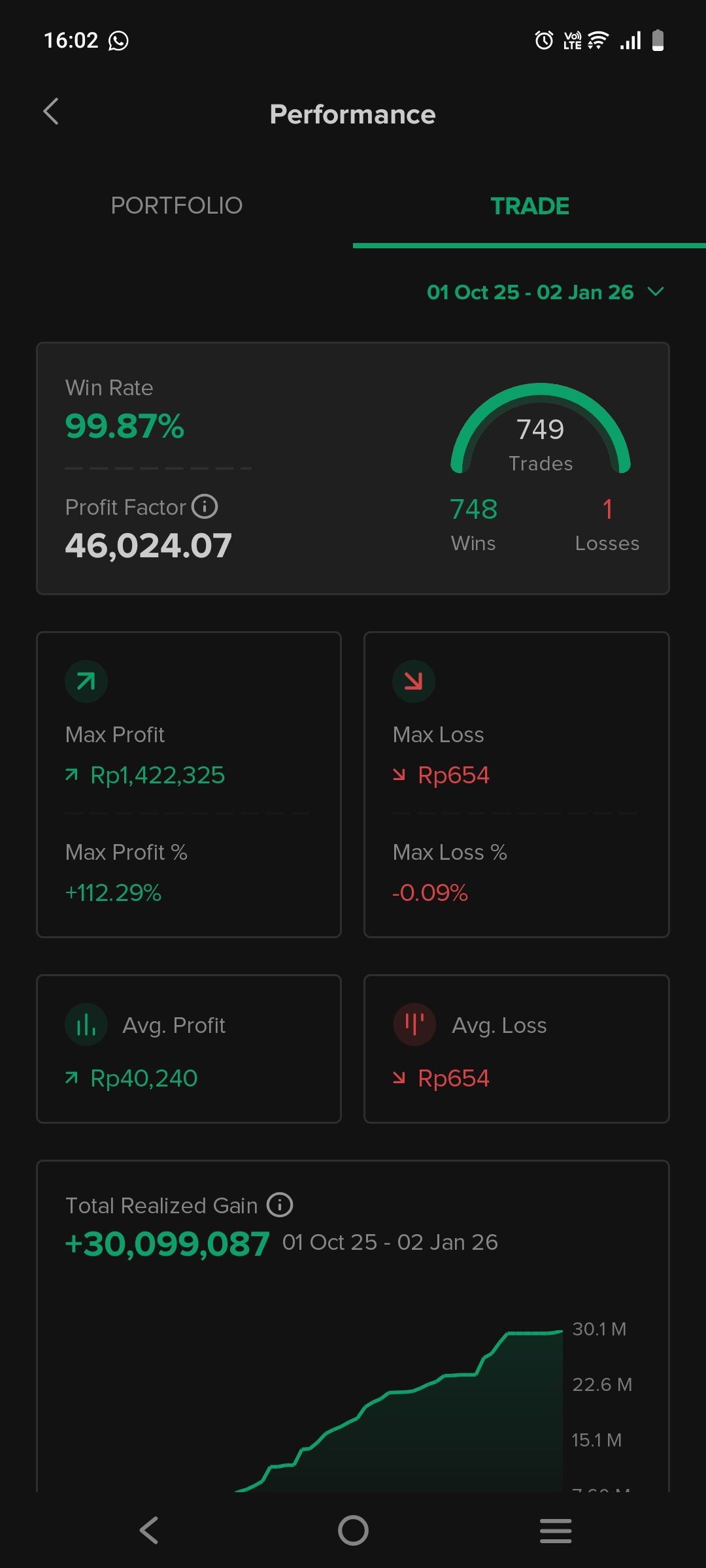Go back from the Performance screen

(x=51, y=112)
